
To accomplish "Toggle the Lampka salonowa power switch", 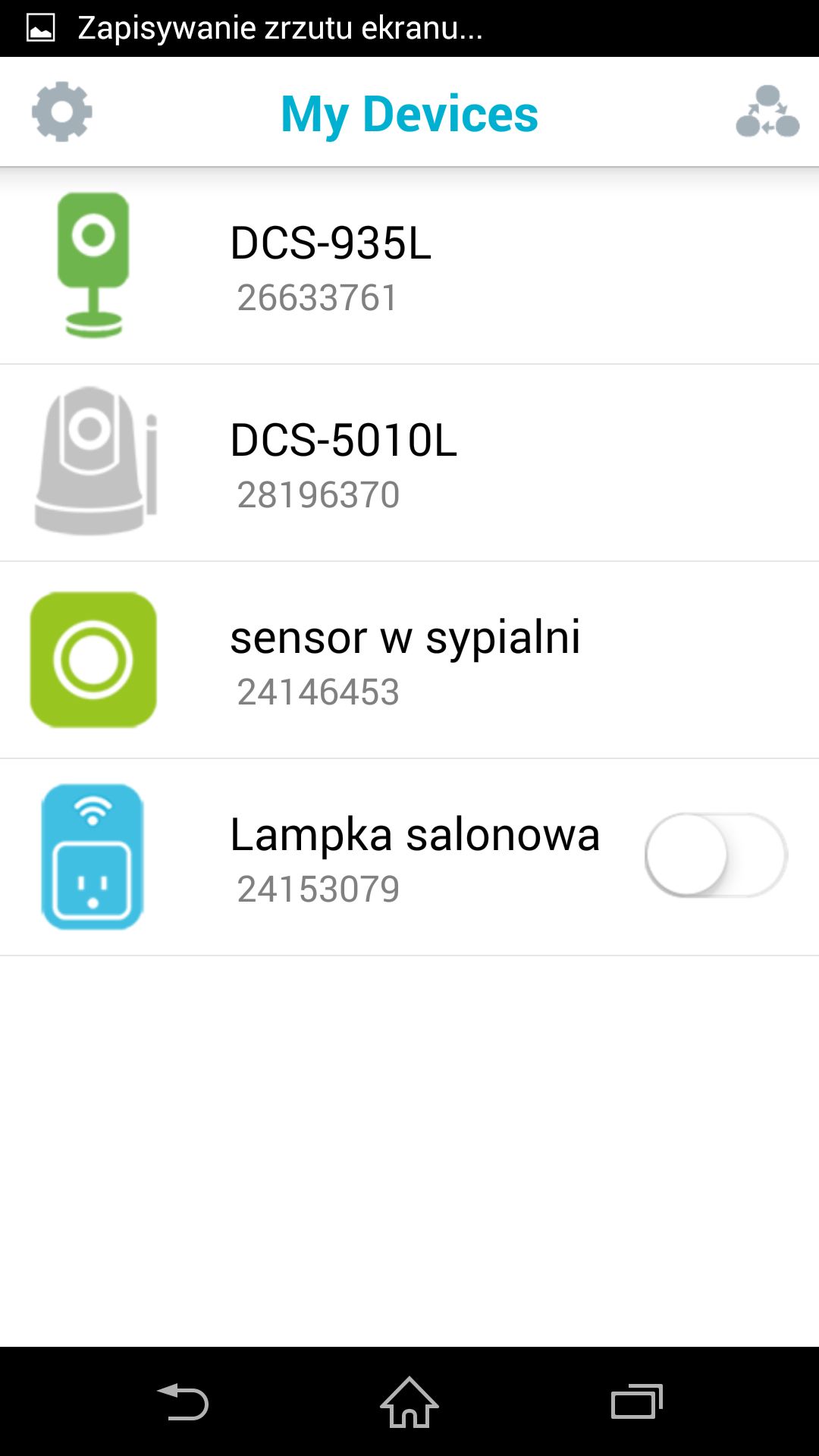I will pyautogui.click(x=716, y=855).
